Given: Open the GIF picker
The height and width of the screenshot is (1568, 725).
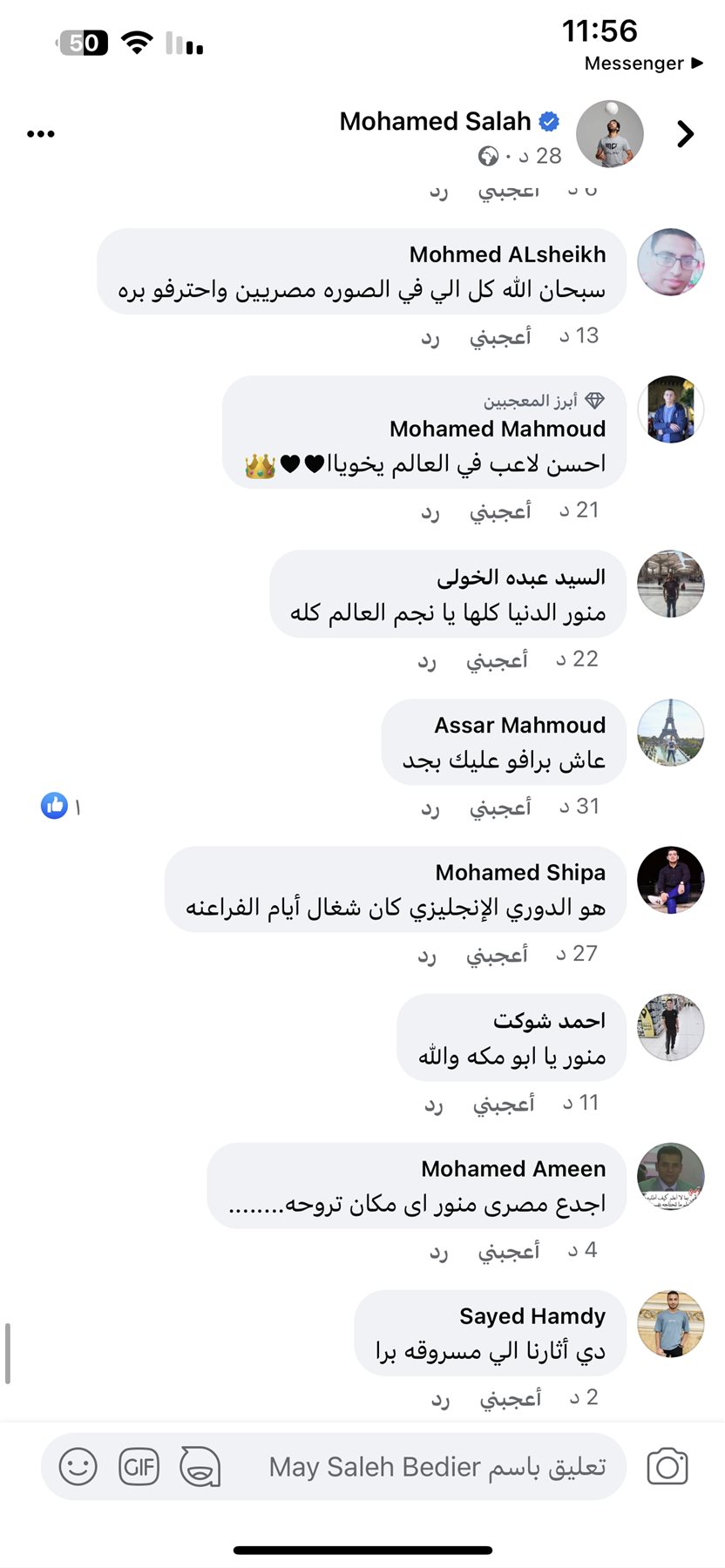Looking at the screenshot, I should [139, 1467].
